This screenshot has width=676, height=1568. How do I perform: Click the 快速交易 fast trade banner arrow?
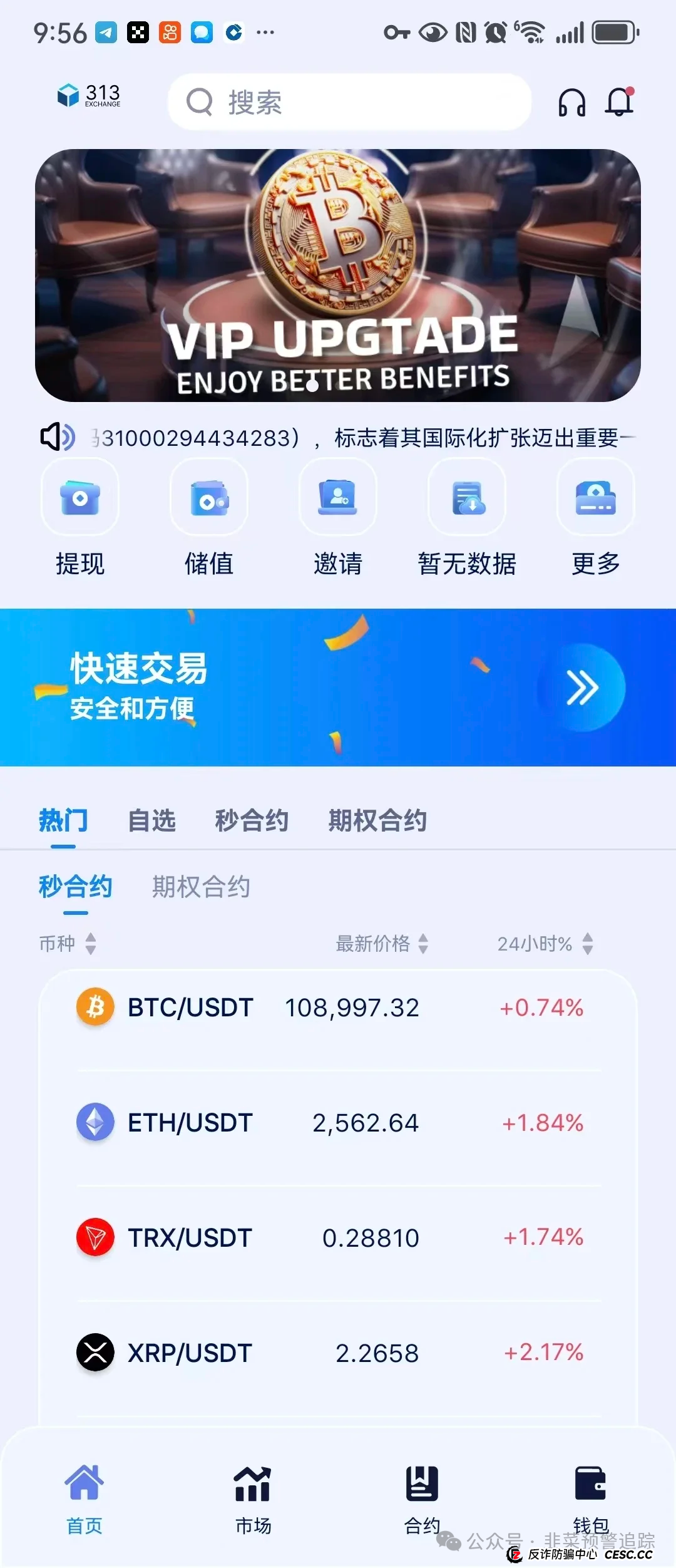(x=581, y=687)
